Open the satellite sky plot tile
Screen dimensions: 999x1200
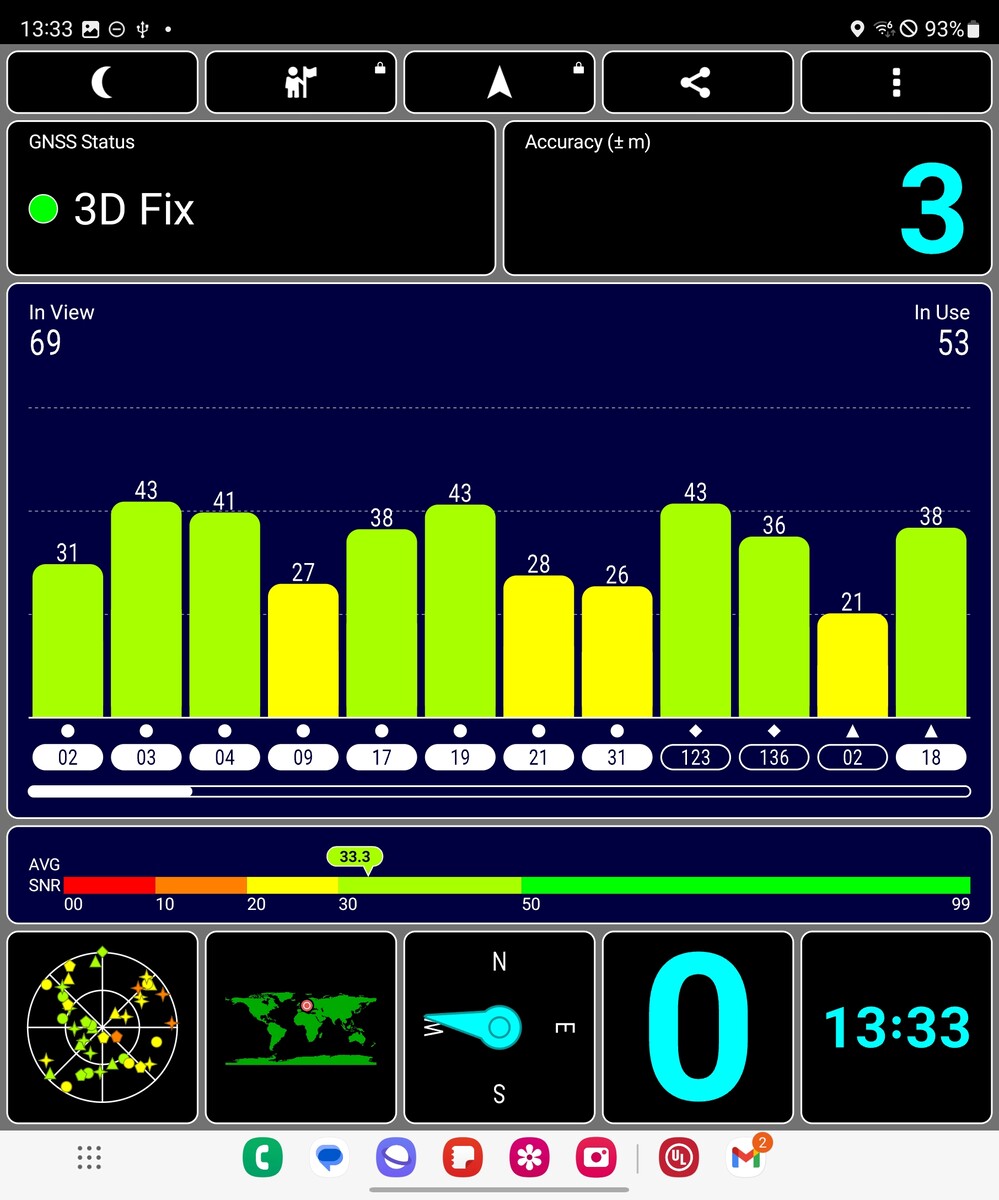point(102,1028)
